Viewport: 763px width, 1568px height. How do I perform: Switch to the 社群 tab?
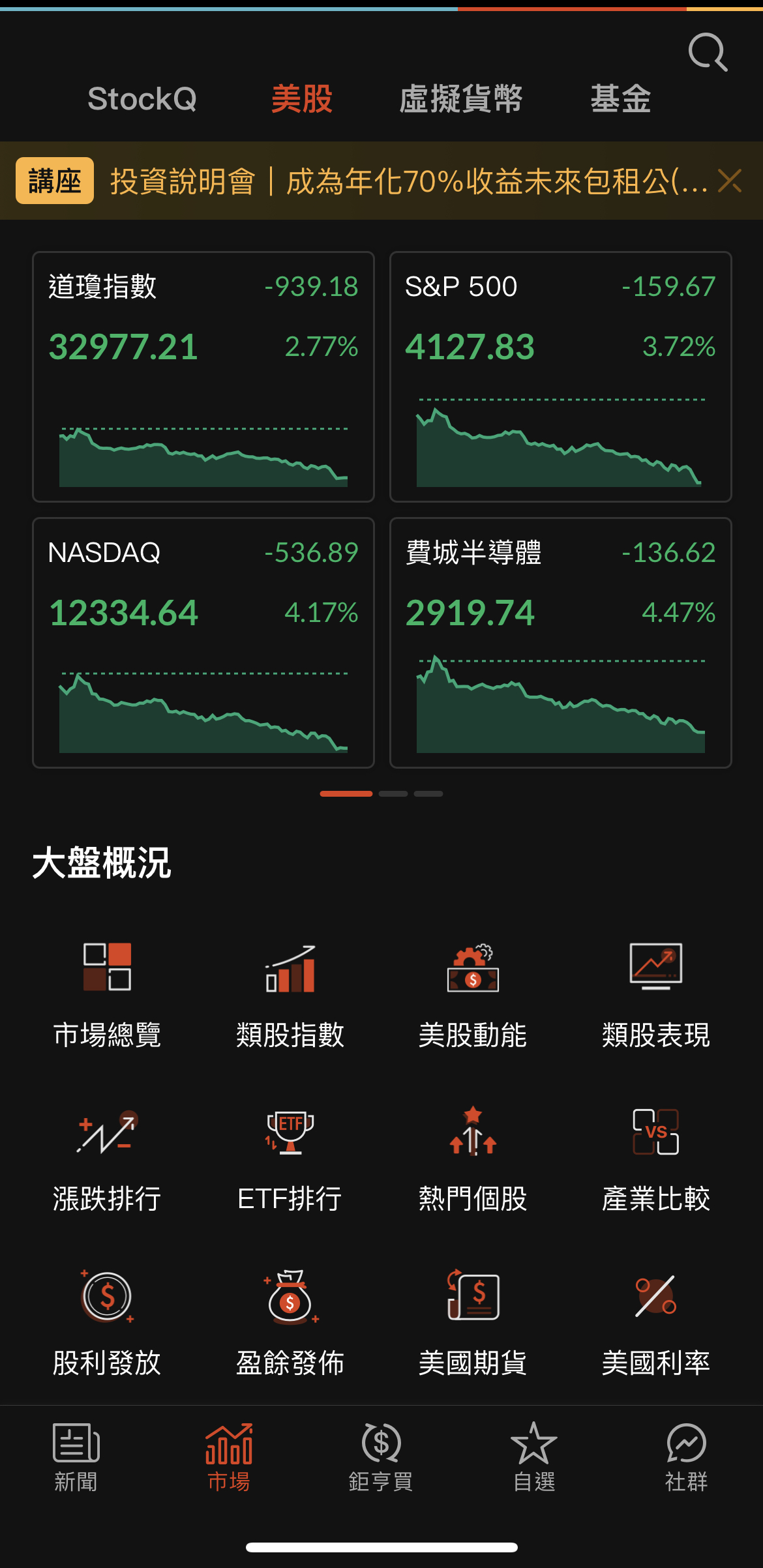coord(686,1457)
